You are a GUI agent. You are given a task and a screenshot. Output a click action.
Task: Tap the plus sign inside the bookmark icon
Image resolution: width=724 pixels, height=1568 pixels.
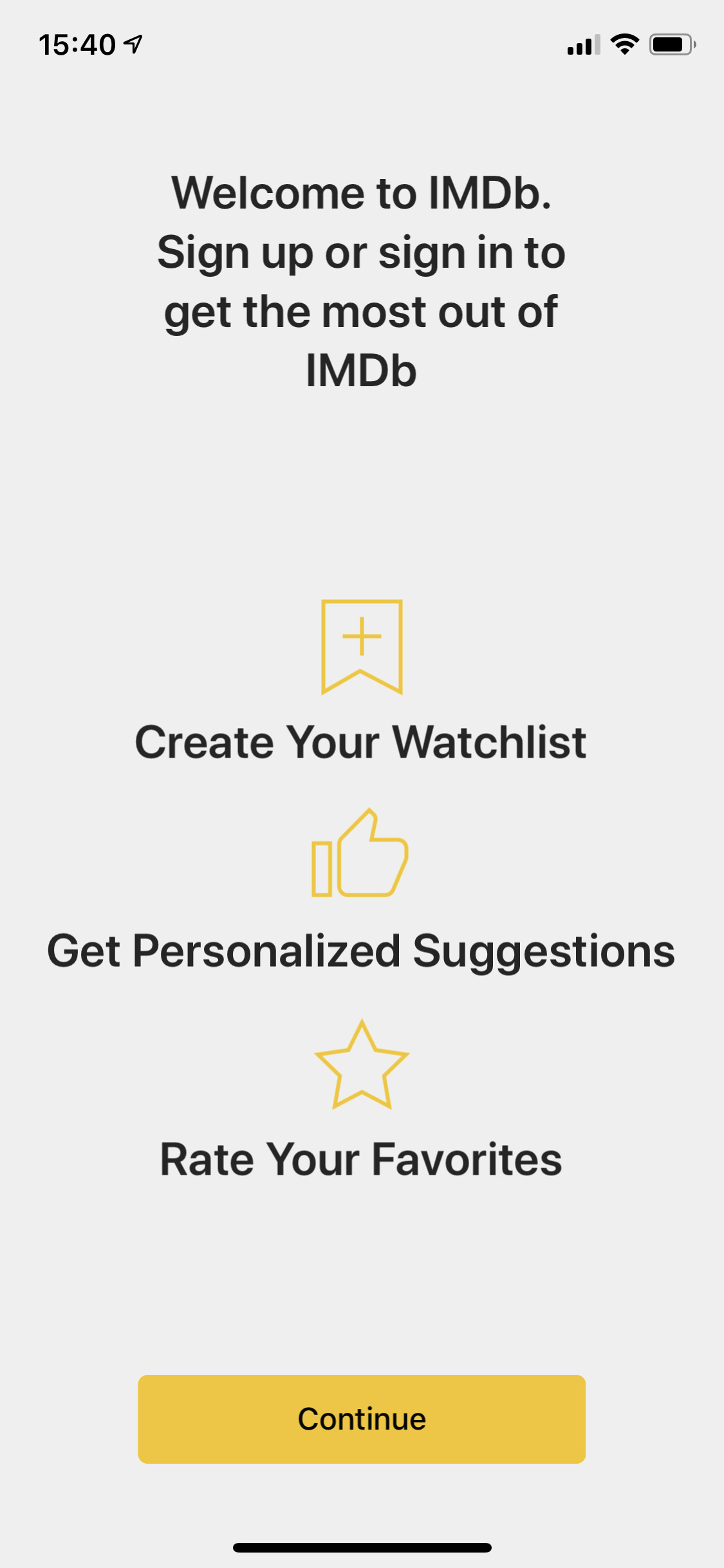click(x=362, y=637)
